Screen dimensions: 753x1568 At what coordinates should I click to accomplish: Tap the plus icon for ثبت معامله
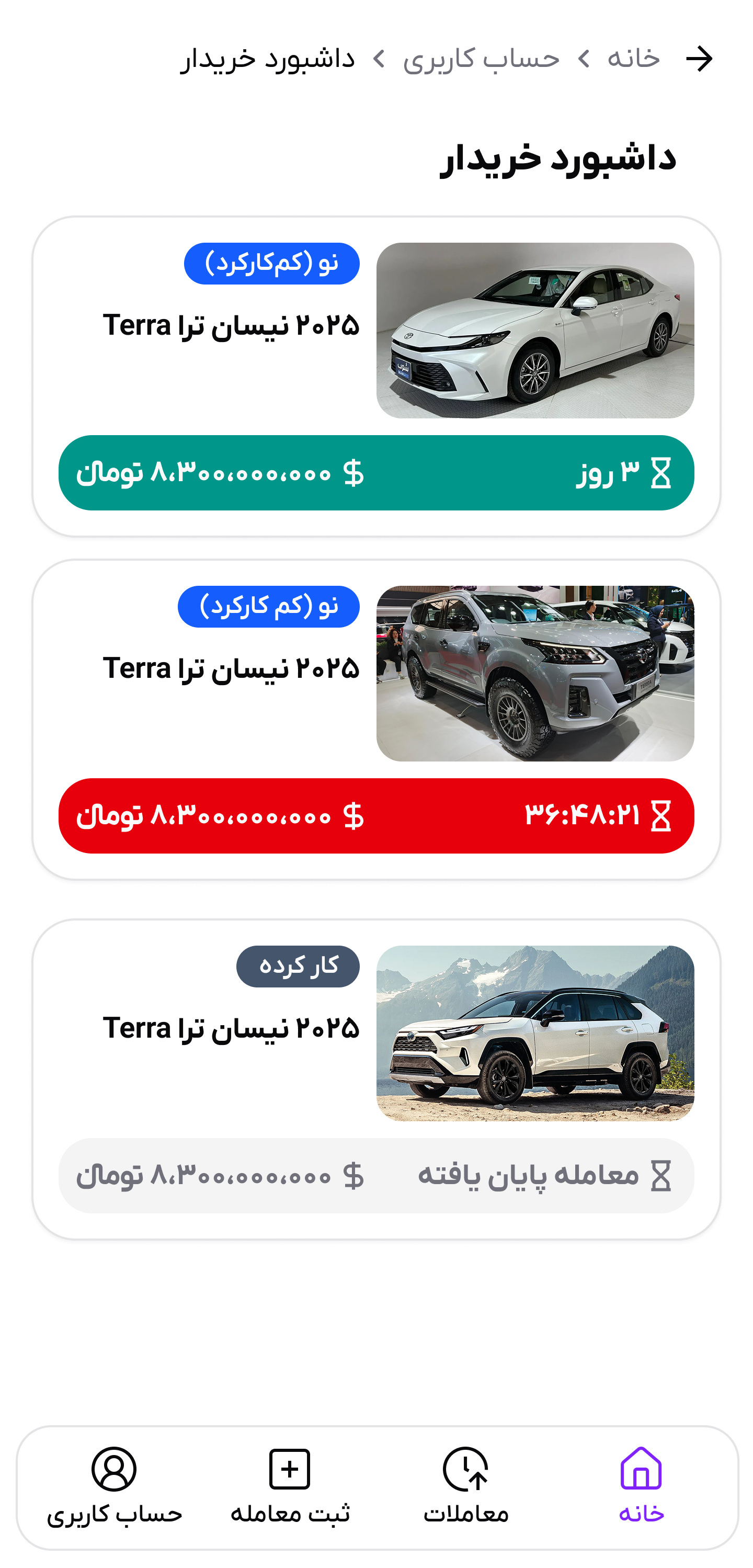click(290, 1468)
